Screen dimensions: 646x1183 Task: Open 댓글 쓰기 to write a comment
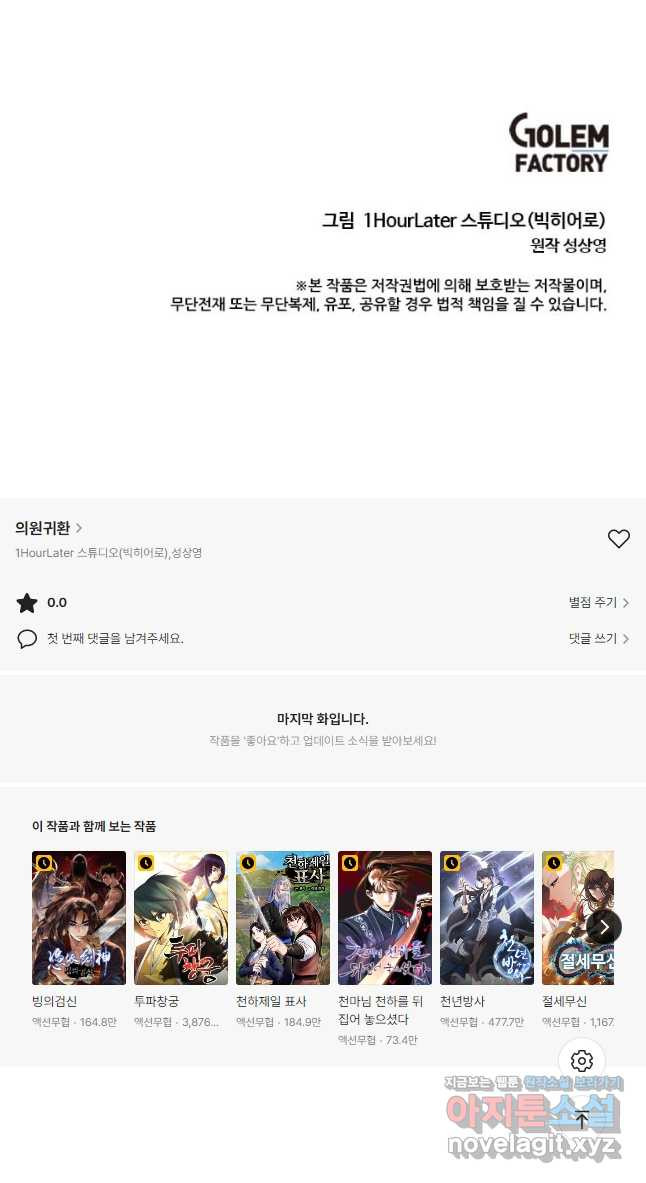[x=598, y=638]
